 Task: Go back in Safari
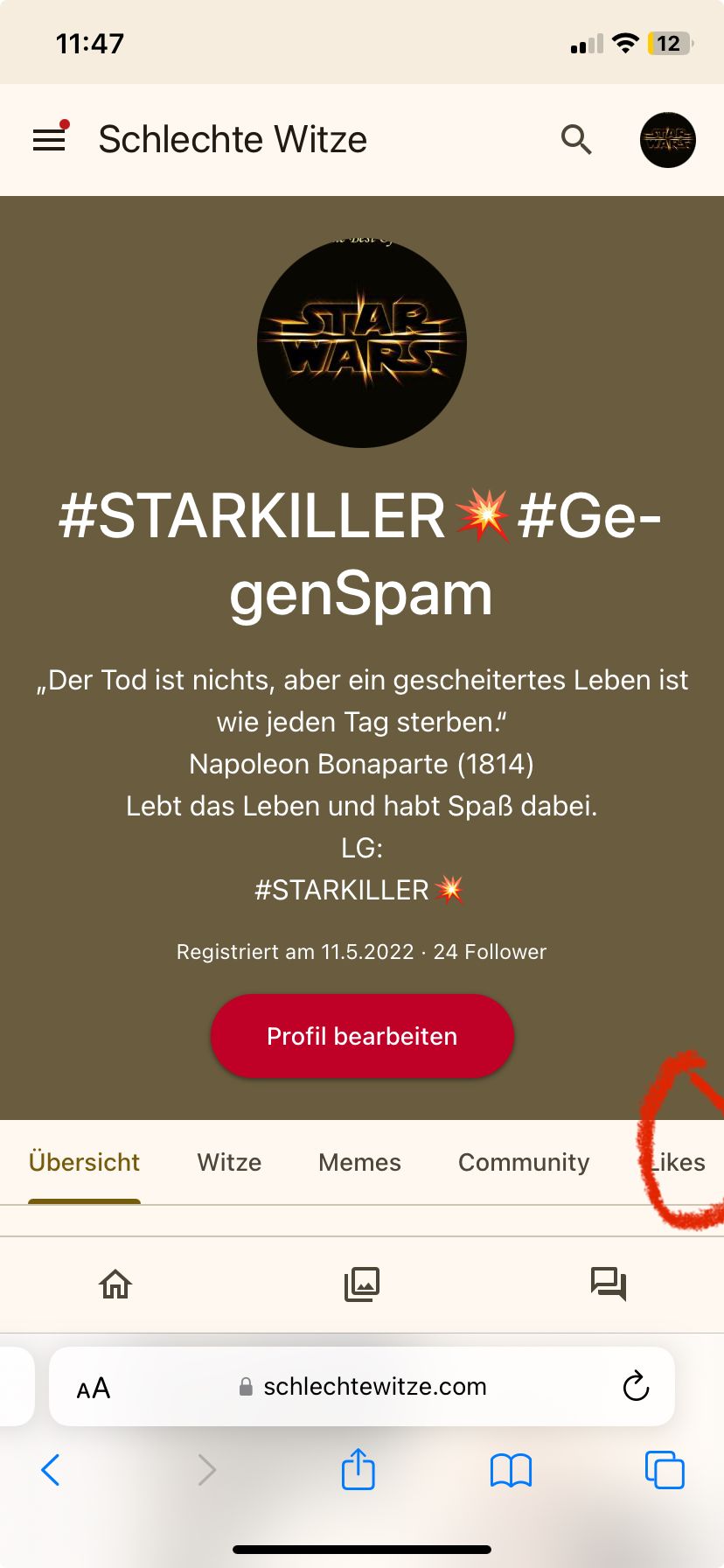pyautogui.click(x=51, y=1470)
